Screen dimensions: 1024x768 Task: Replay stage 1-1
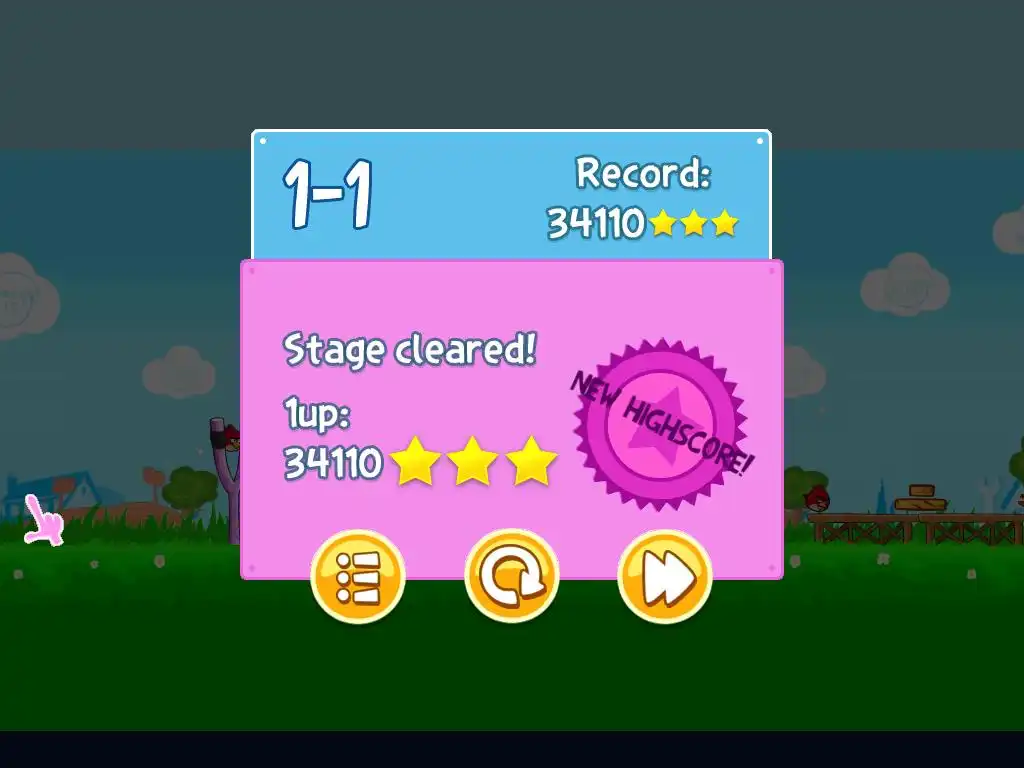[512, 576]
